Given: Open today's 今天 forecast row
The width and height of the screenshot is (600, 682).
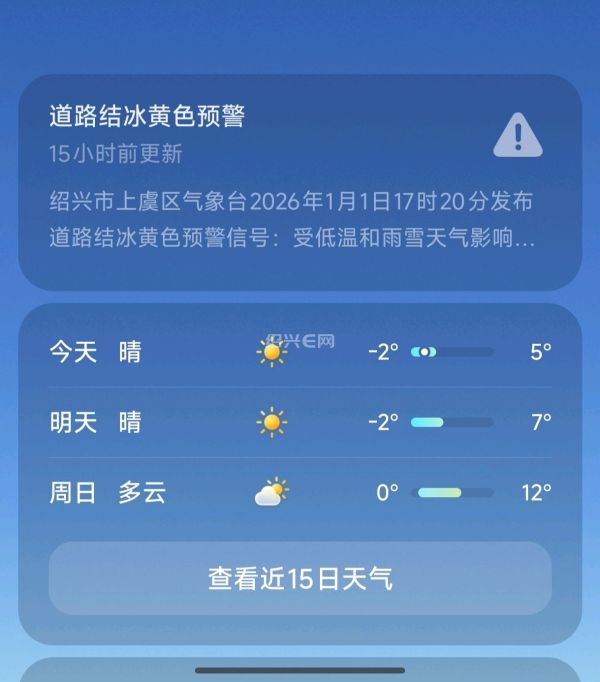Looking at the screenshot, I should (300, 352).
